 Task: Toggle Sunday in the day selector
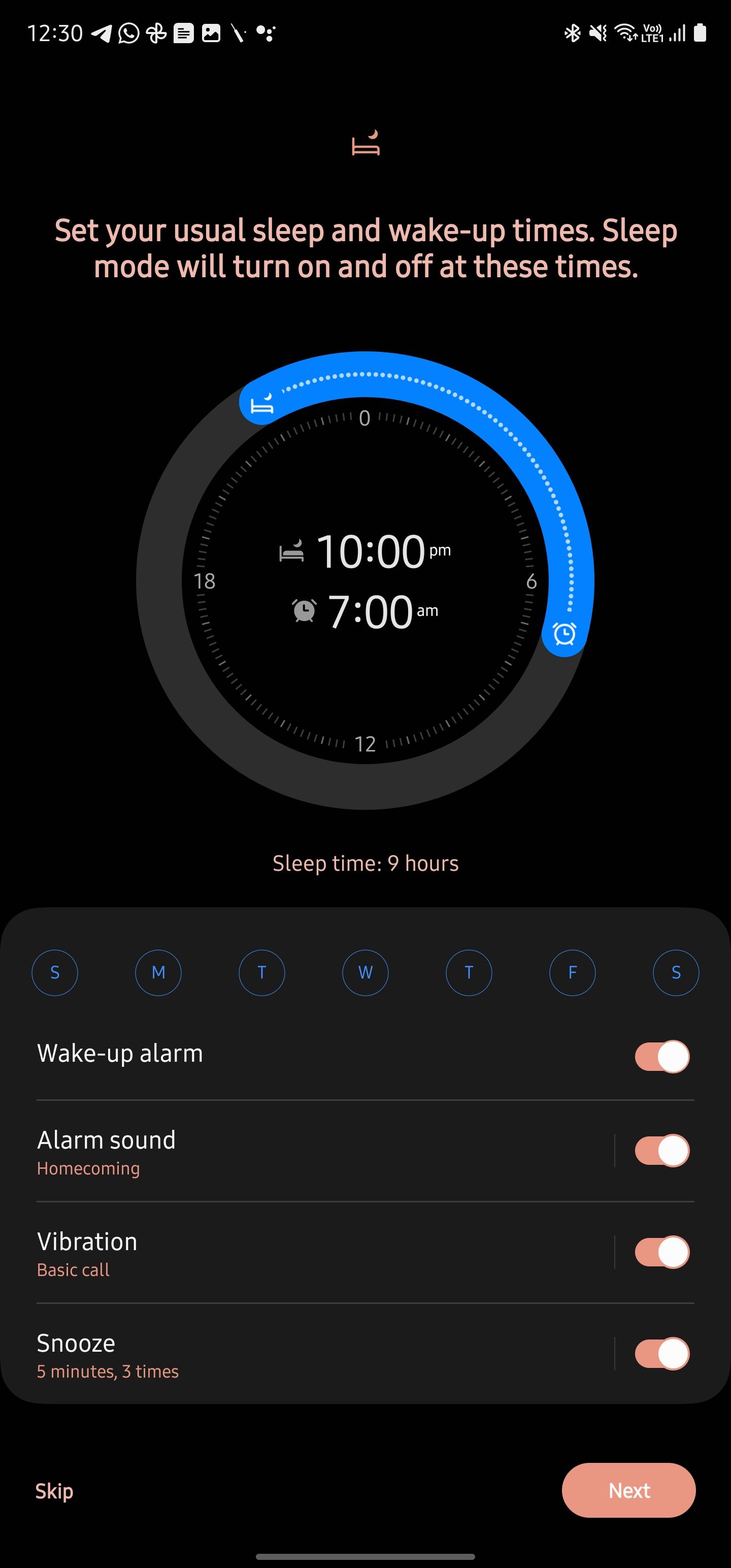[x=55, y=973]
